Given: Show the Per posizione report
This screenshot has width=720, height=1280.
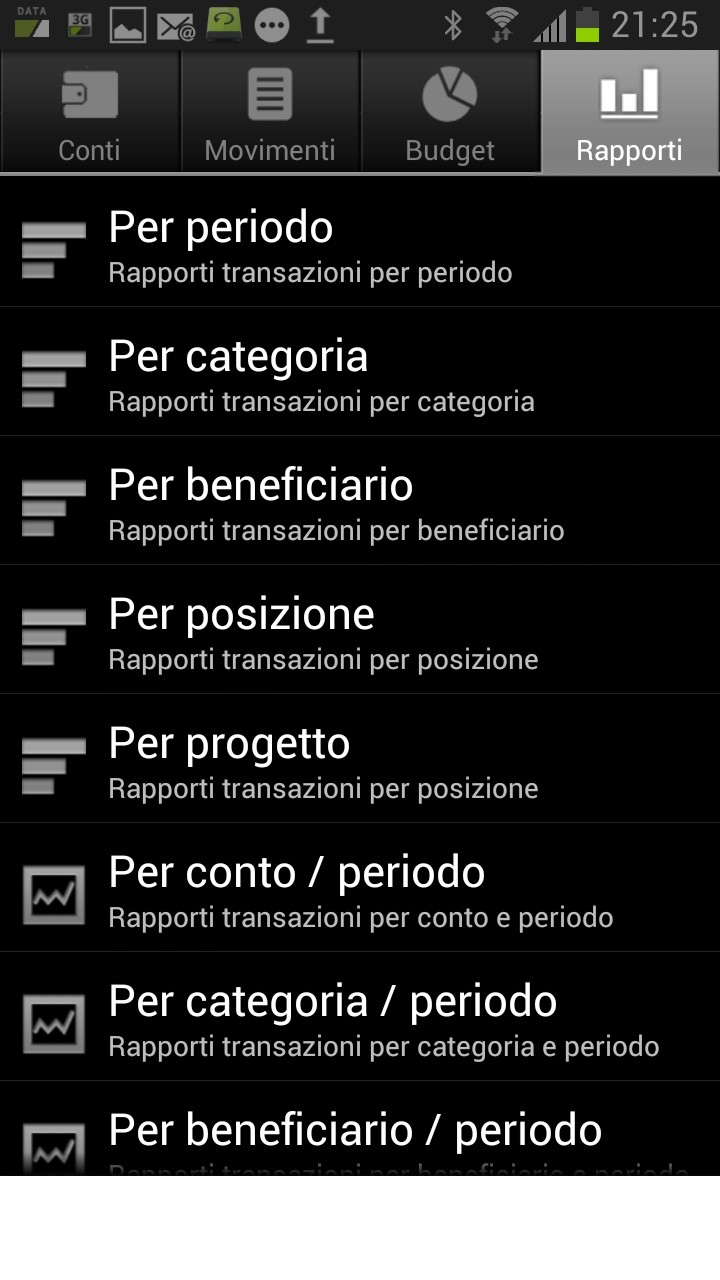Looking at the screenshot, I should (x=360, y=629).
